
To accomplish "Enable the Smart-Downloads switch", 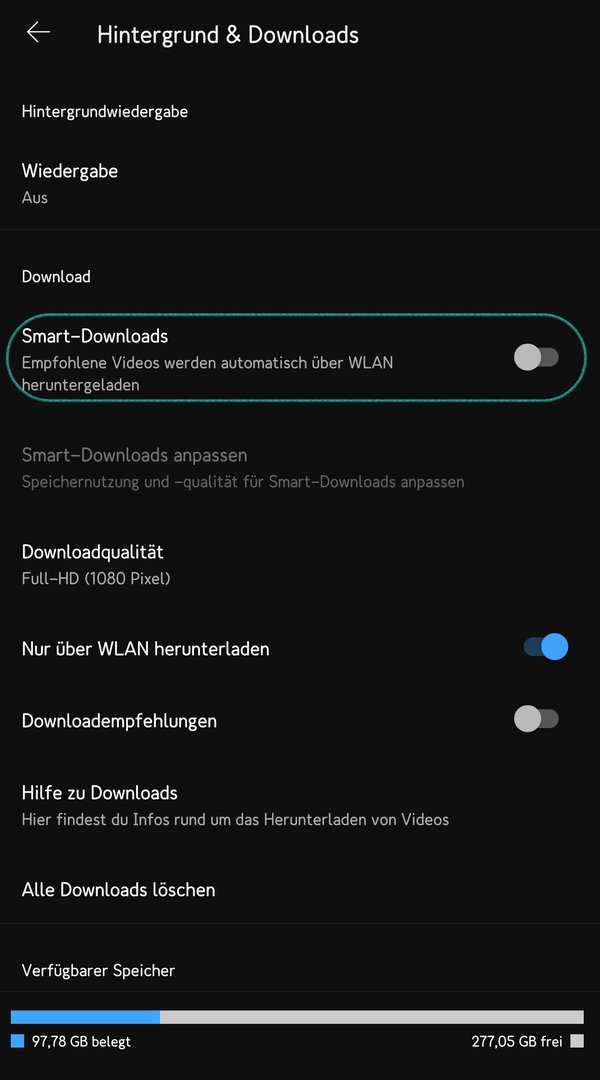I will click(x=536, y=357).
